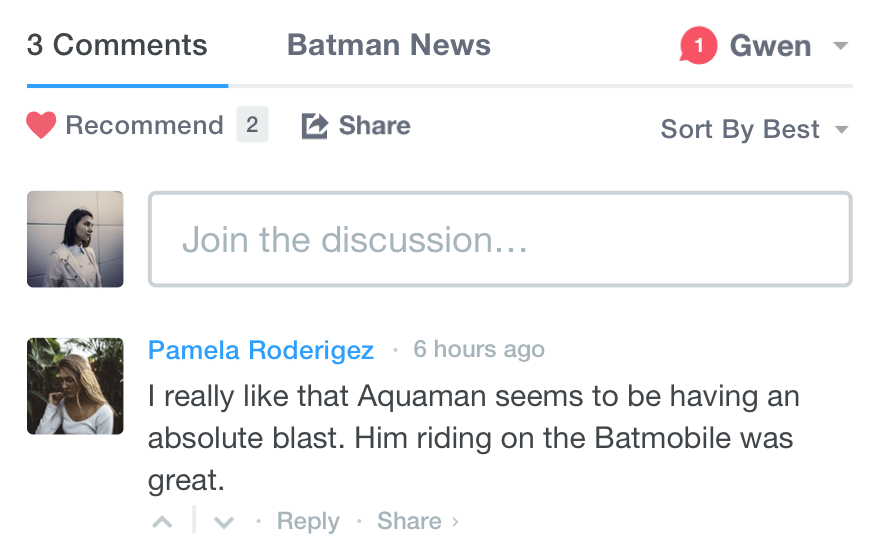
Task: Upvote Pamela Roderigez's comment
Action: pyautogui.click(x=162, y=522)
